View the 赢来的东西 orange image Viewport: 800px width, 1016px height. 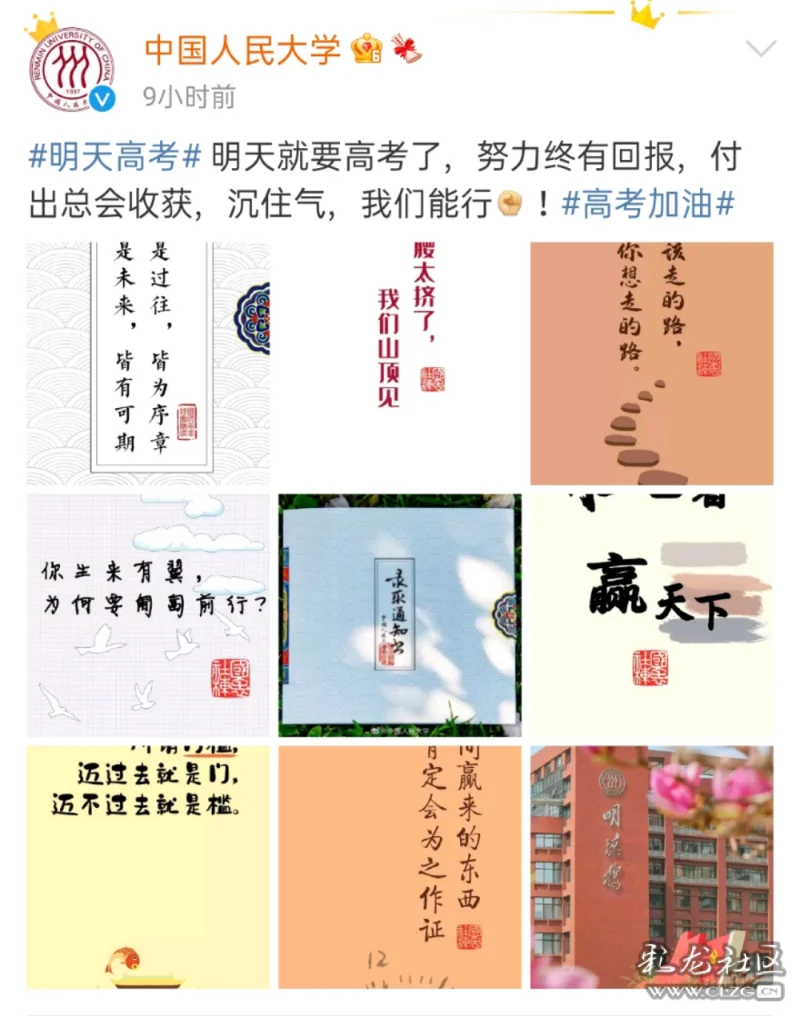[400, 866]
